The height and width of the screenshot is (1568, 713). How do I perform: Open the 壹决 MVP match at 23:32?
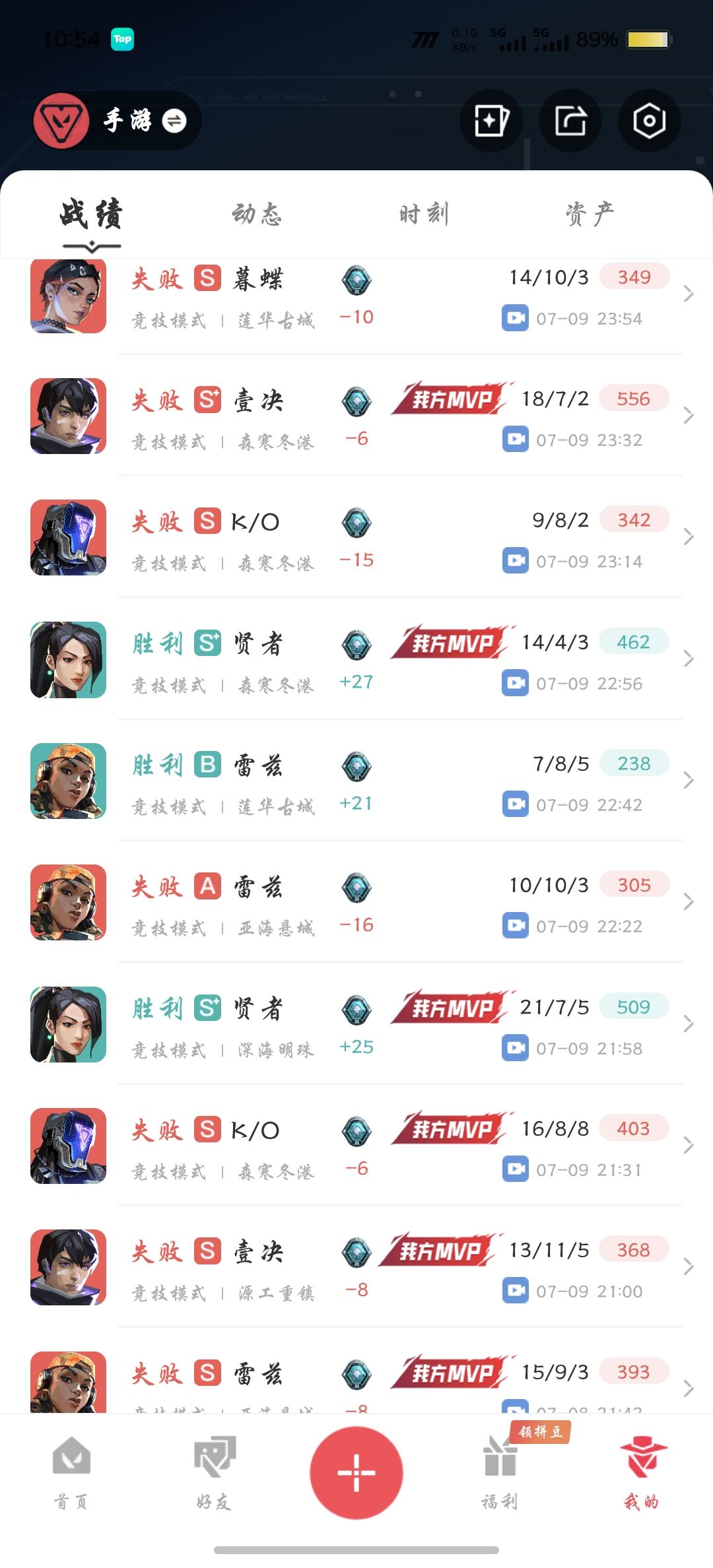pyautogui.click(x=356, y=416)
